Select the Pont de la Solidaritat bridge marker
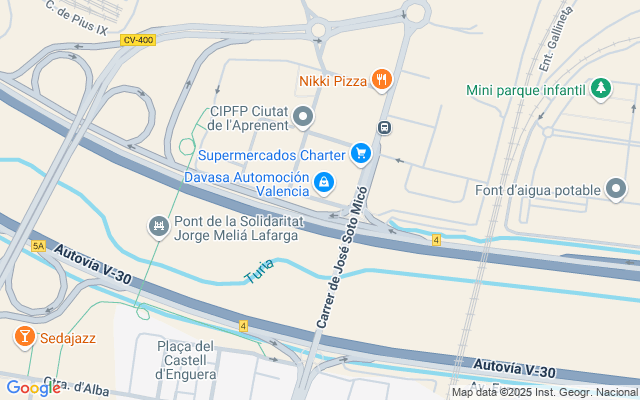Viewport: 640px width, 400px height. point(158,228)
